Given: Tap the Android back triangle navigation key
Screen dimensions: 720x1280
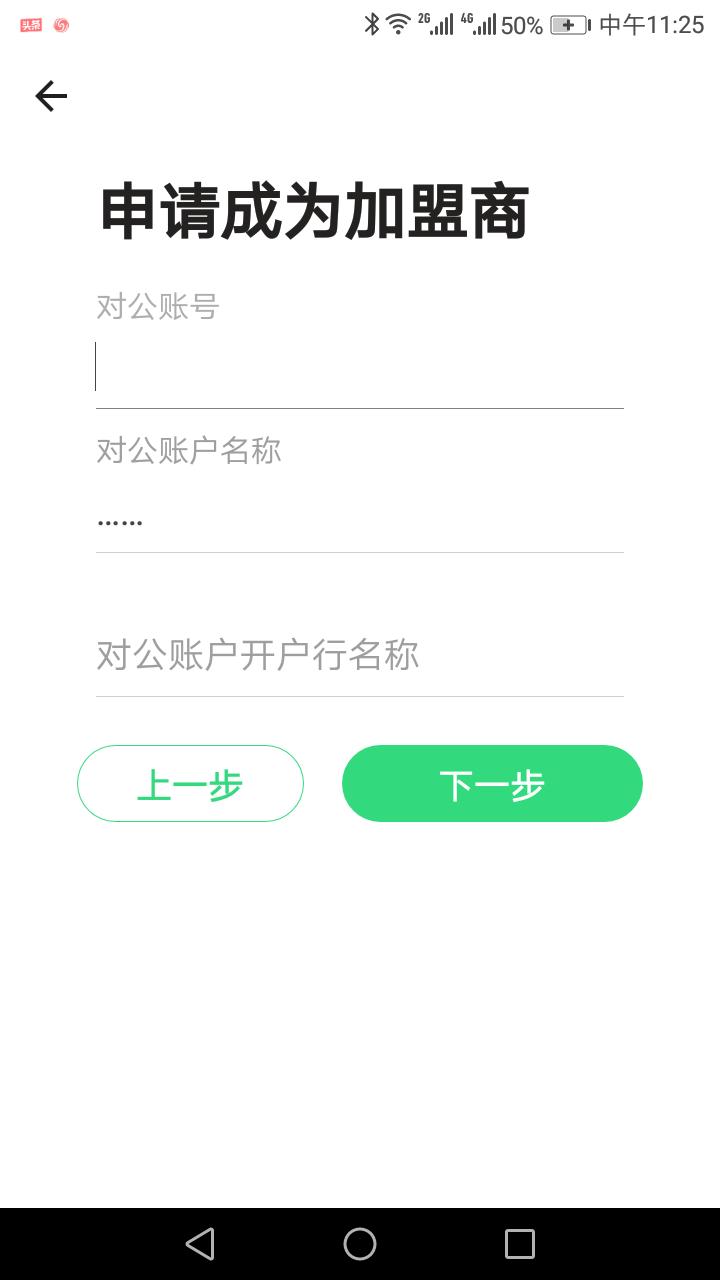Looking at the screenshot, I should pyautogui.click(x=198, y=1243).
